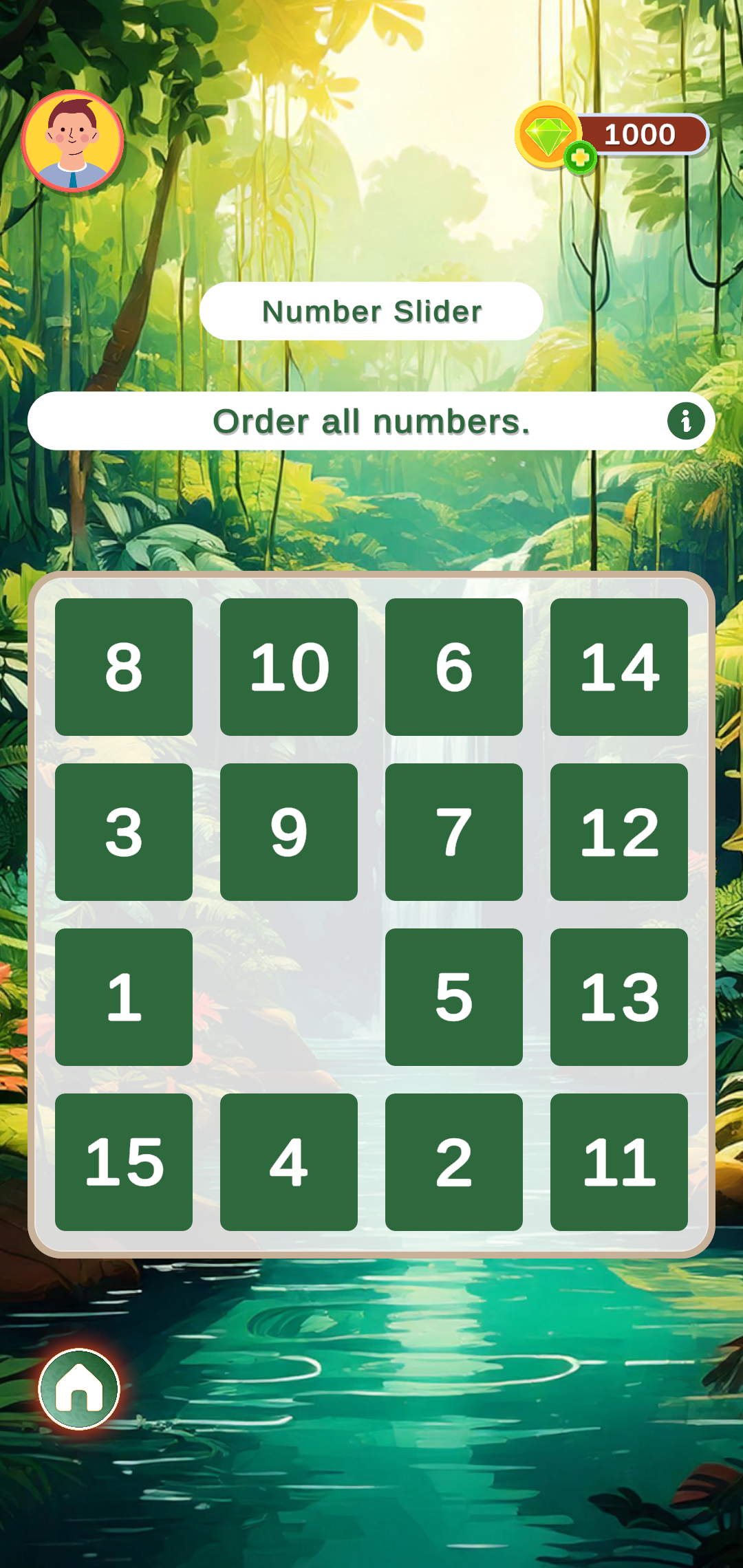
Task: Select tile 10
Action: (x=289, y=667)
